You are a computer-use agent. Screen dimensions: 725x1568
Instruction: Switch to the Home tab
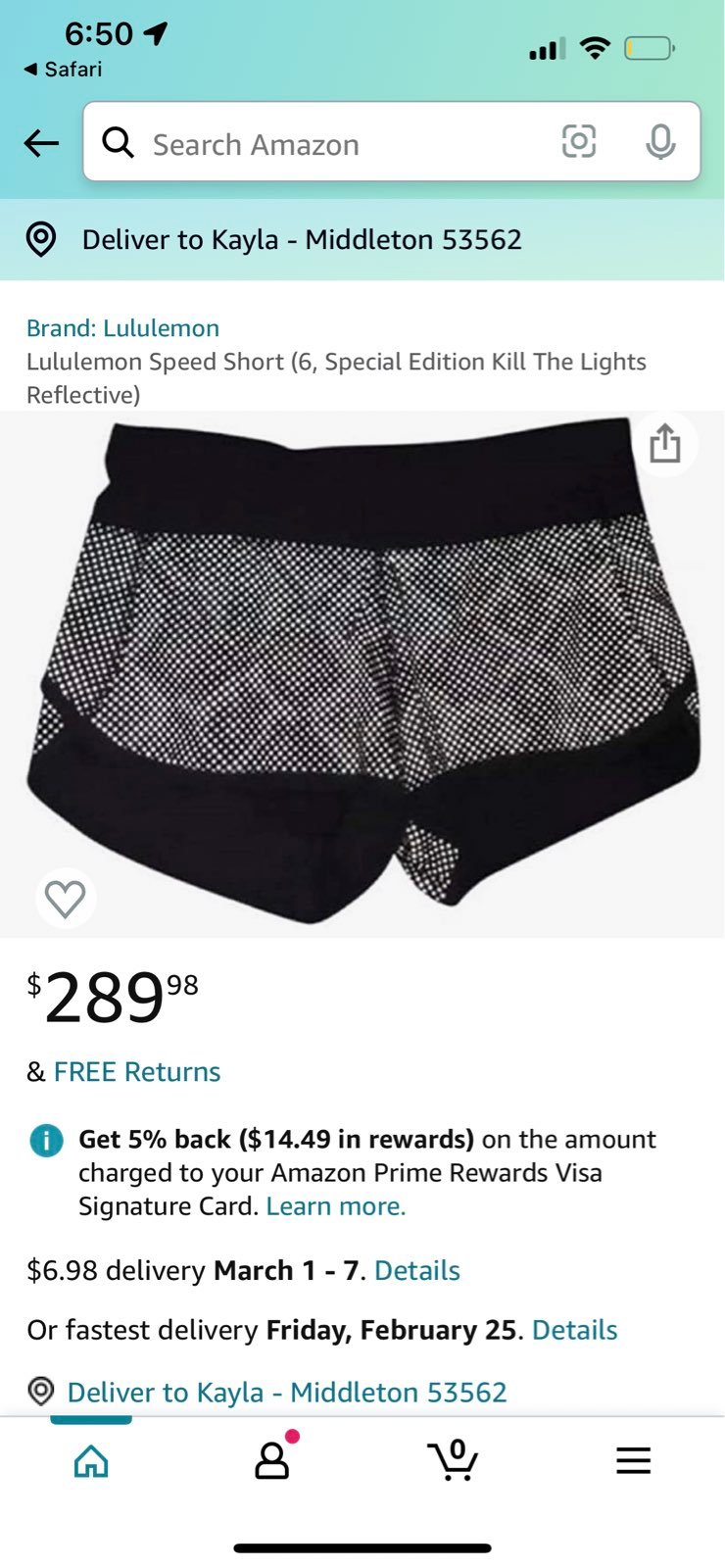point(91,1460)
